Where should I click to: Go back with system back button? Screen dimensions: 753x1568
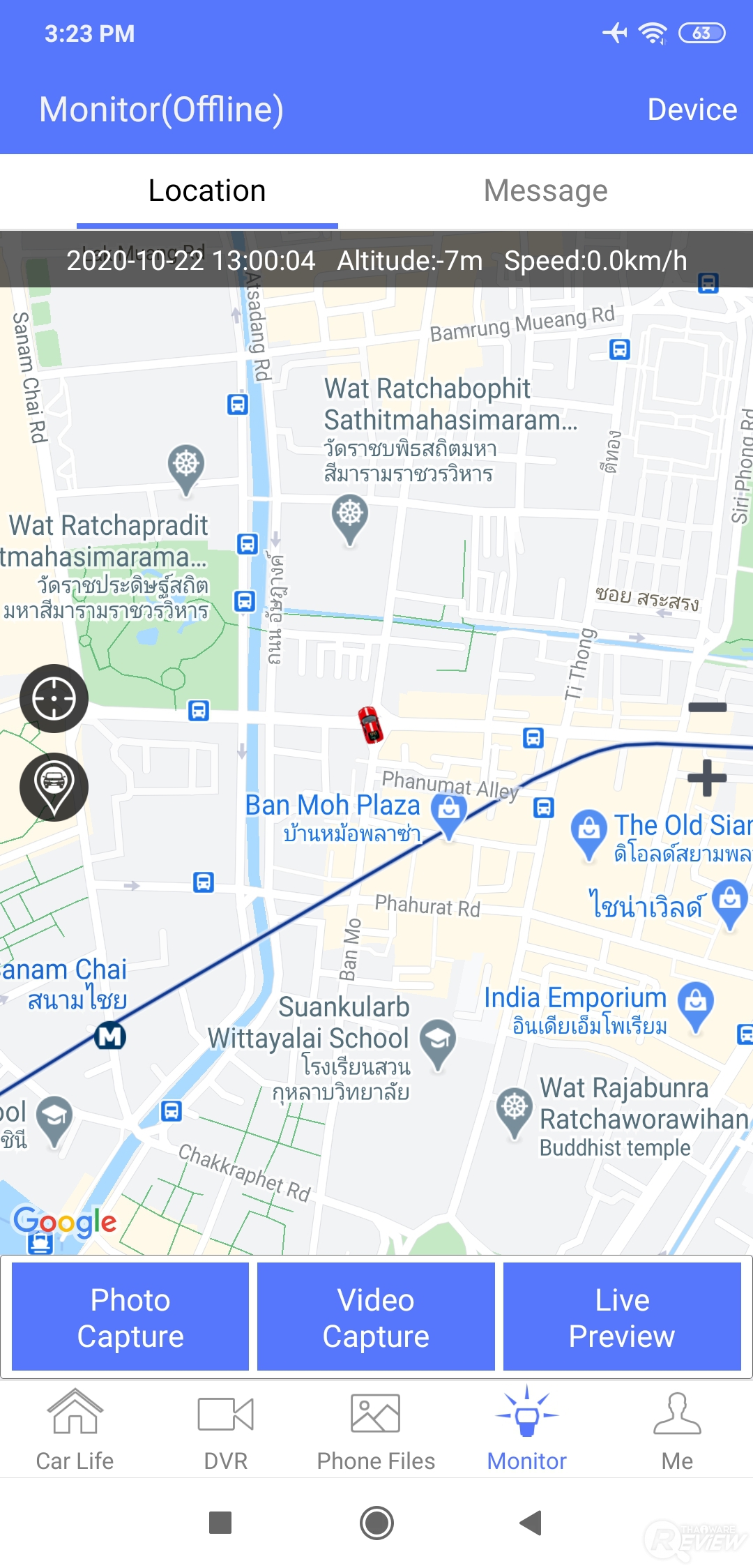[x=531, y=1523]
